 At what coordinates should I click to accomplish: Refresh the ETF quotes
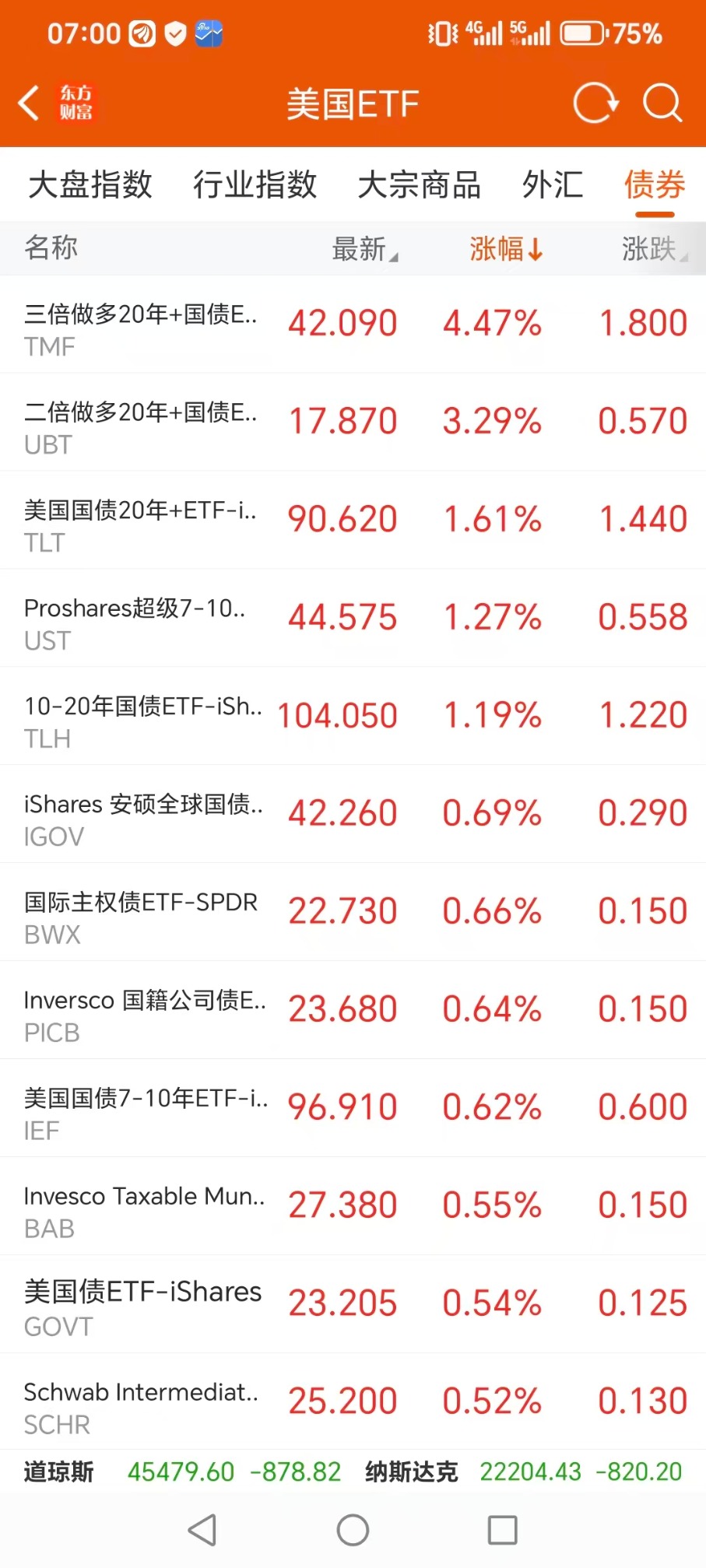pos(595,103)
